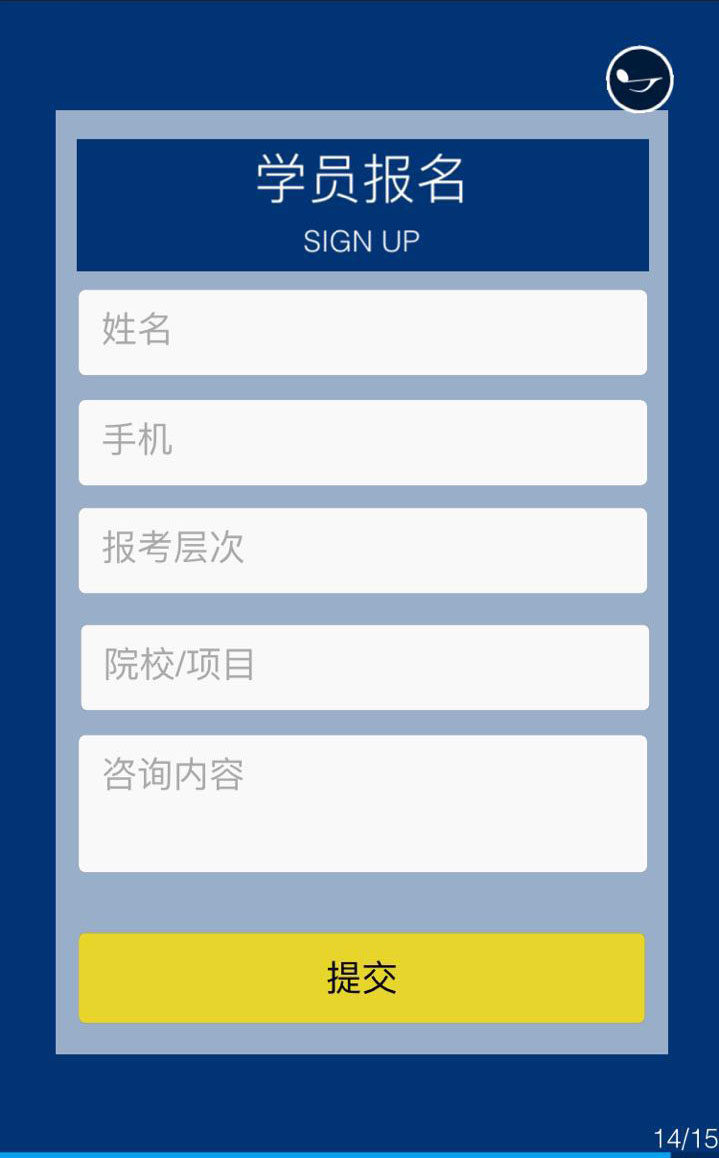Select the 报考层次 field
Screen dimensions: 719x1158
click(362, 550)
